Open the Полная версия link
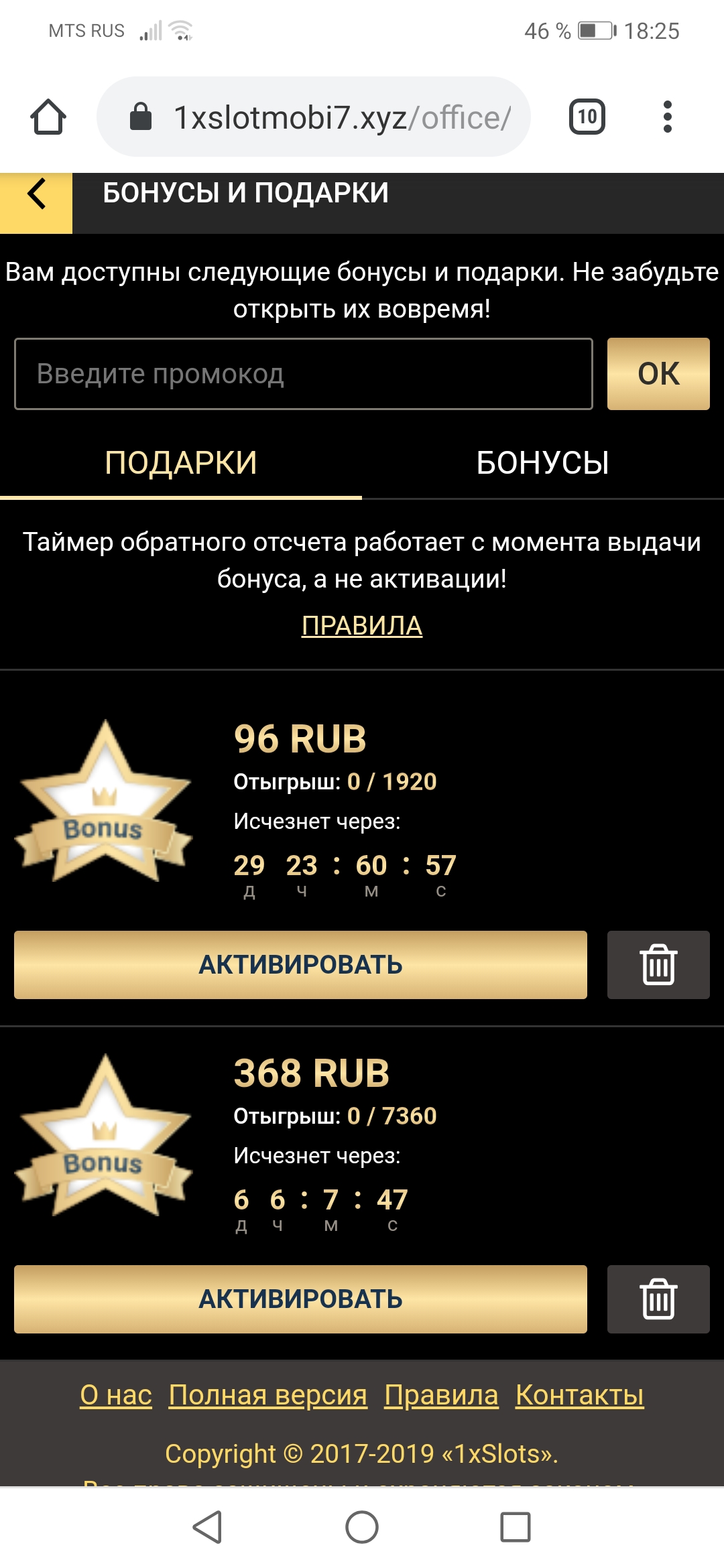Image resolution: width=724 pixels, height=1568 pixels. (268, 1396)
